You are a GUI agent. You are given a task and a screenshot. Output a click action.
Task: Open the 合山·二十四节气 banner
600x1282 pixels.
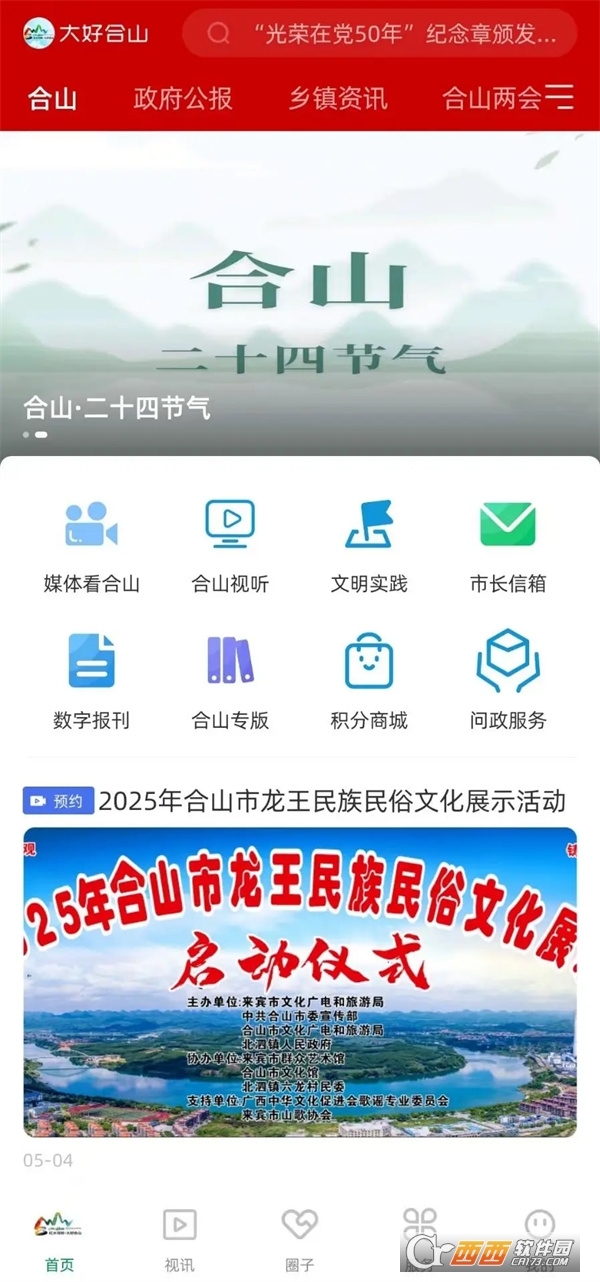pos(300,300)
